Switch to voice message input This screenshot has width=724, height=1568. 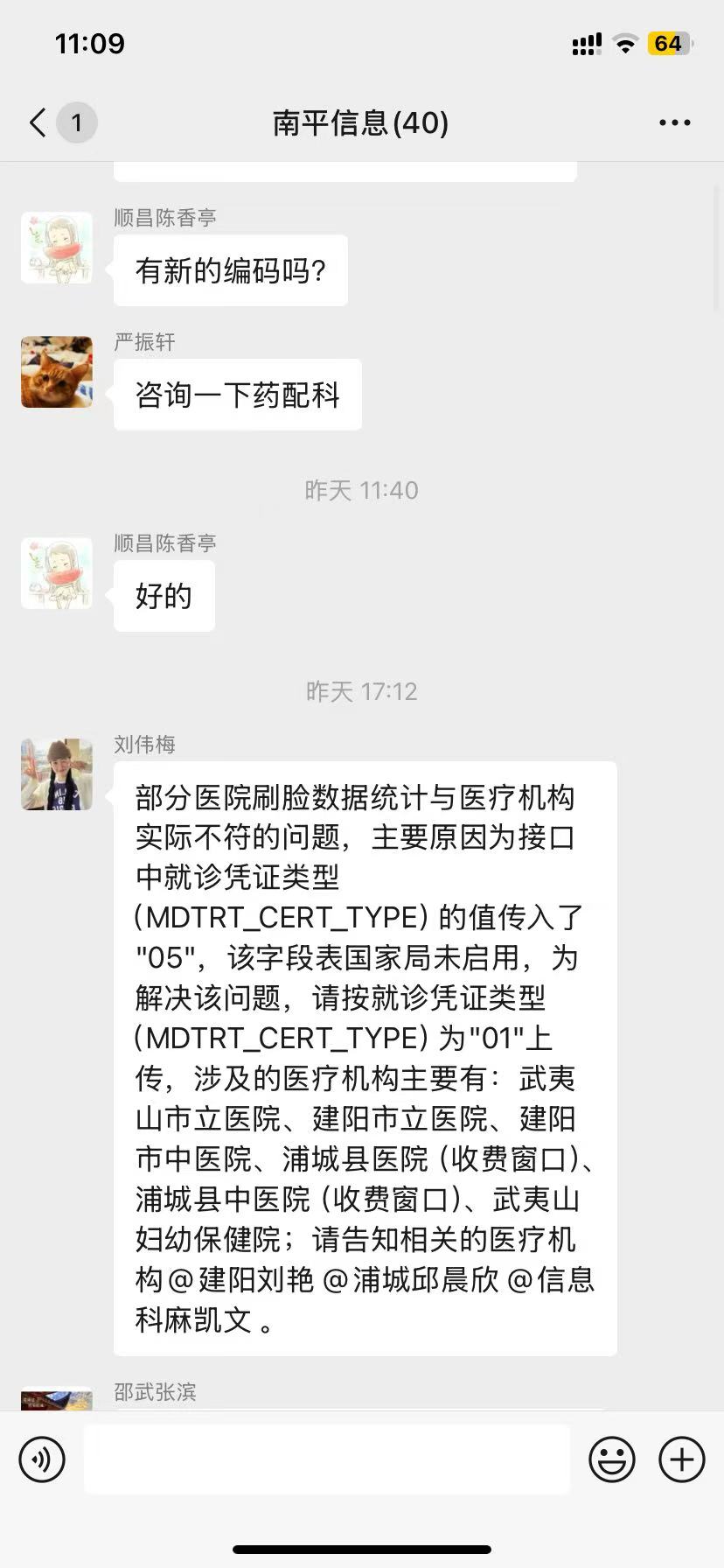42,1459
